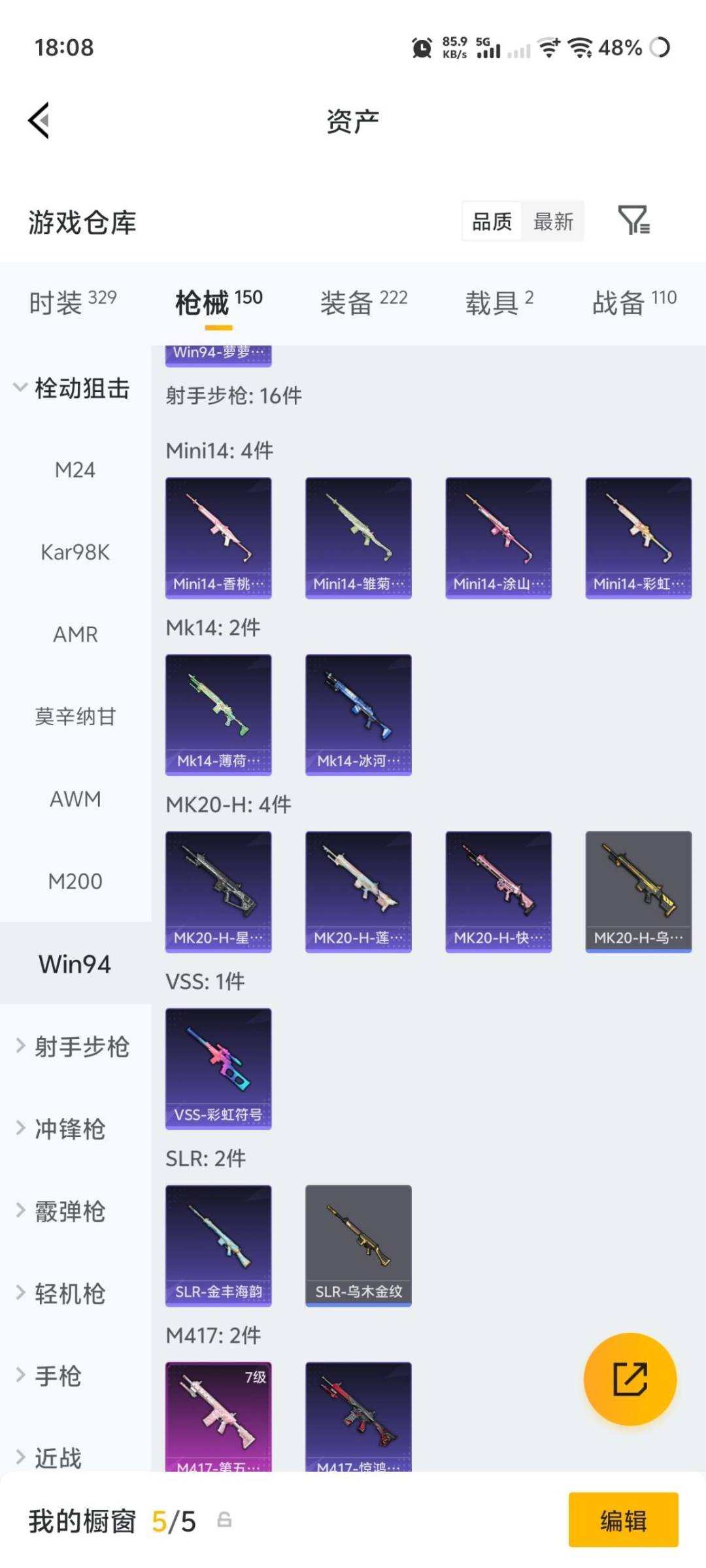This screenshot has height=1568, width=706.
Task: Switch to the 载具 tab
Action: (499, 302)
